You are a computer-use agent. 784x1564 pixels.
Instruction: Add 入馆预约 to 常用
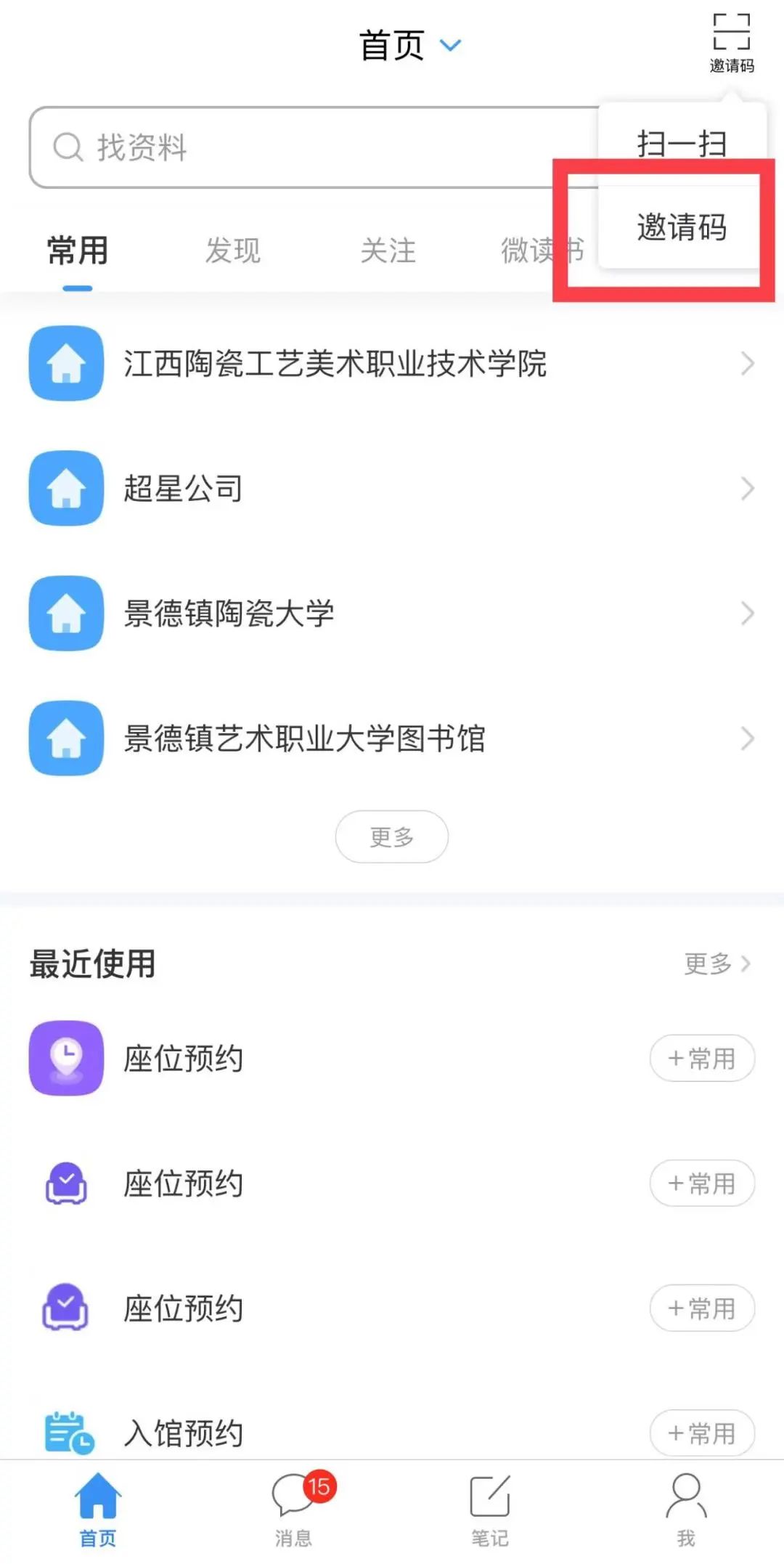(x=701, y=1433)
